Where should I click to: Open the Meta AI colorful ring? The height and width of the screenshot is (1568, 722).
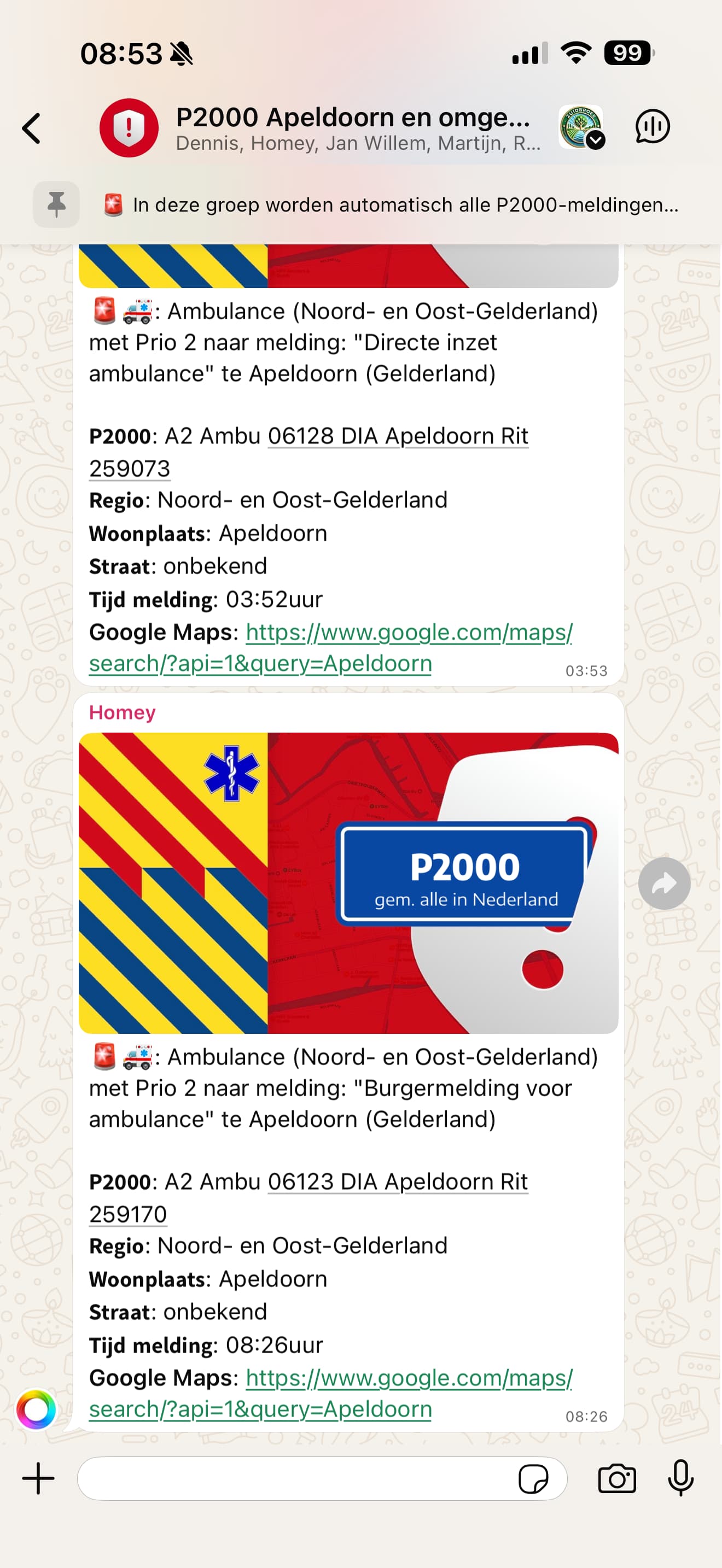coord(37,1409)
